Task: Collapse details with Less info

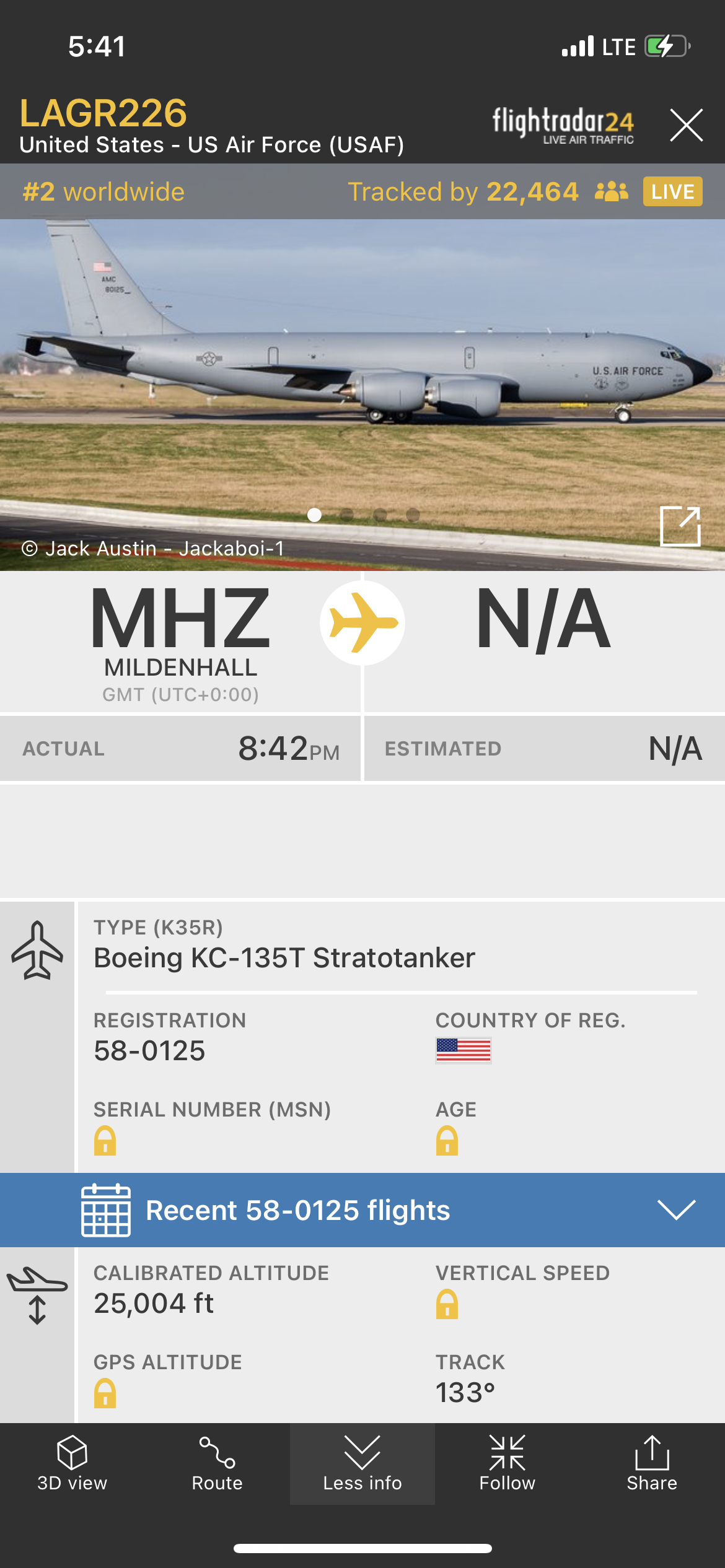Action: pyautogui.click(x=362, y=1464)
